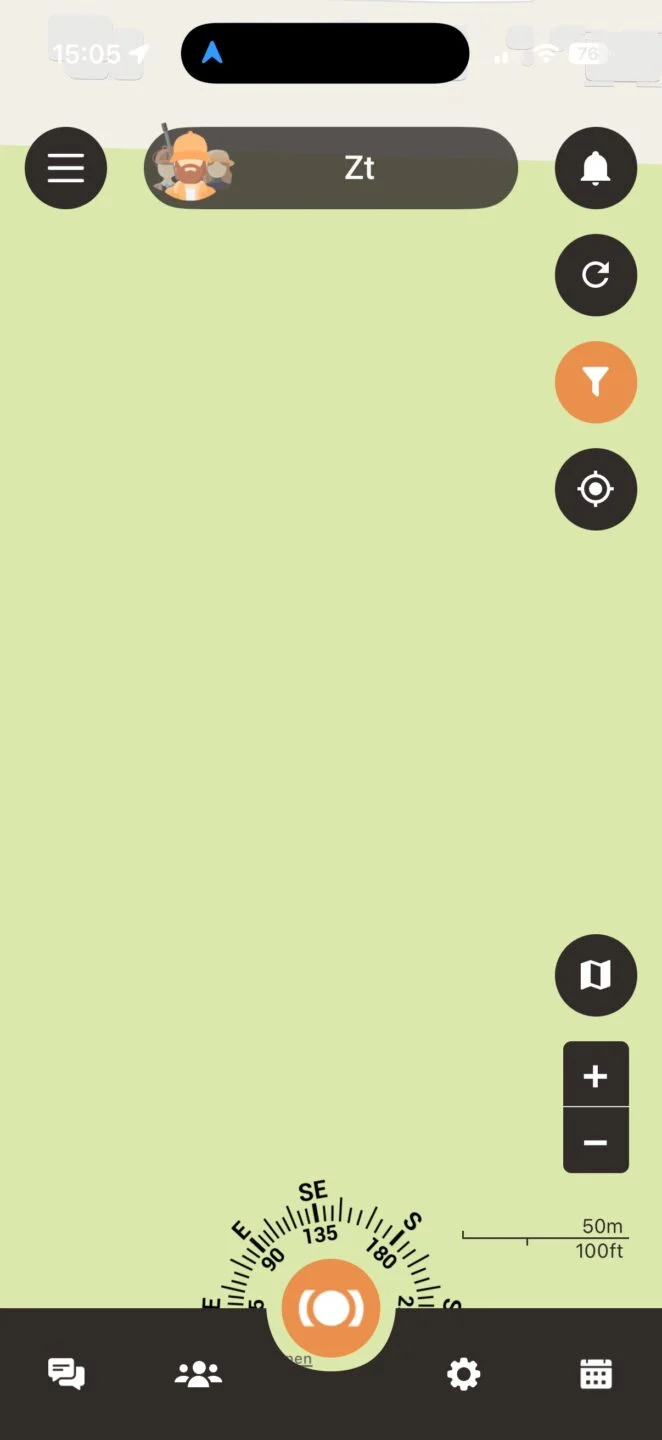The image size is (662, 1440).
Task: Open the calendar tab
Action: point(596,1374)
